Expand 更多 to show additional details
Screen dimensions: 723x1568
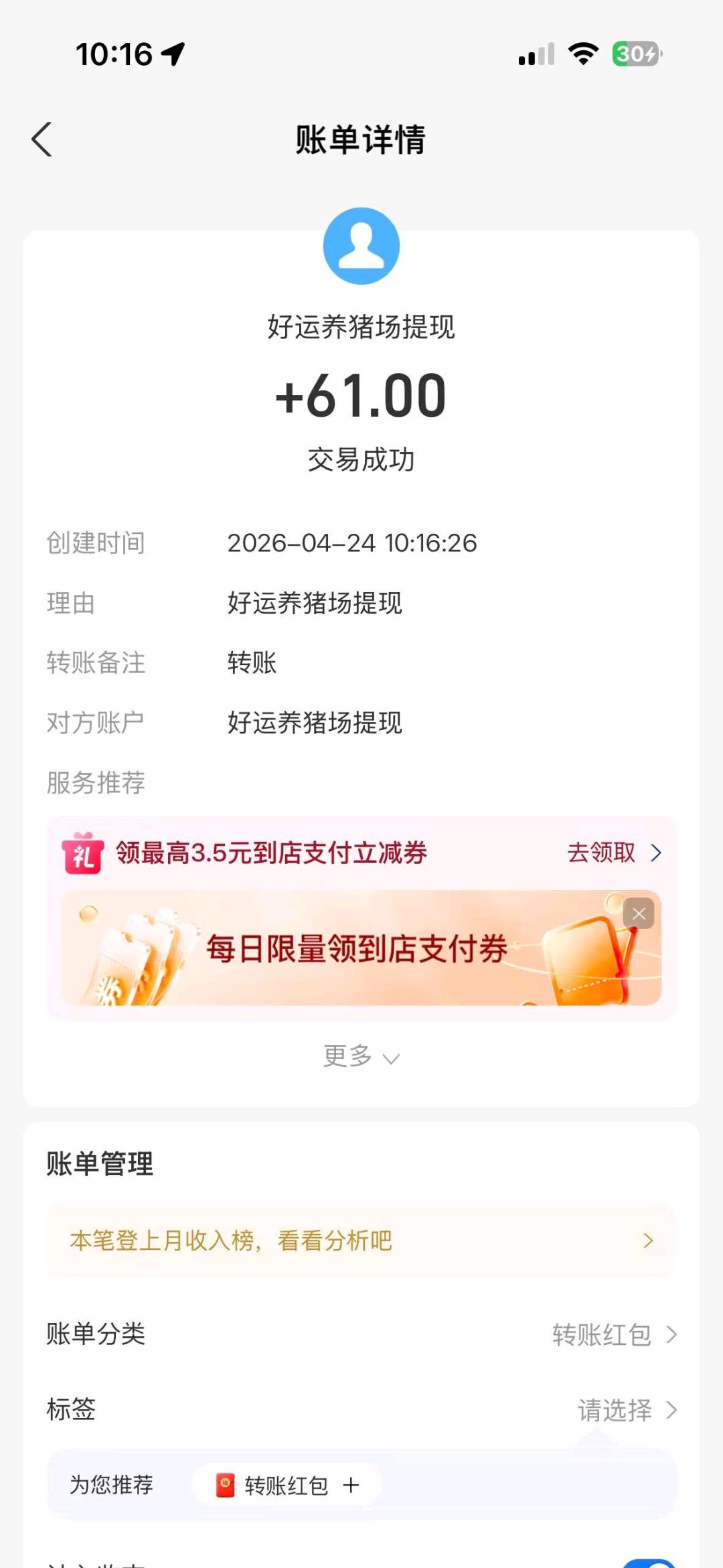point(361,1057)
